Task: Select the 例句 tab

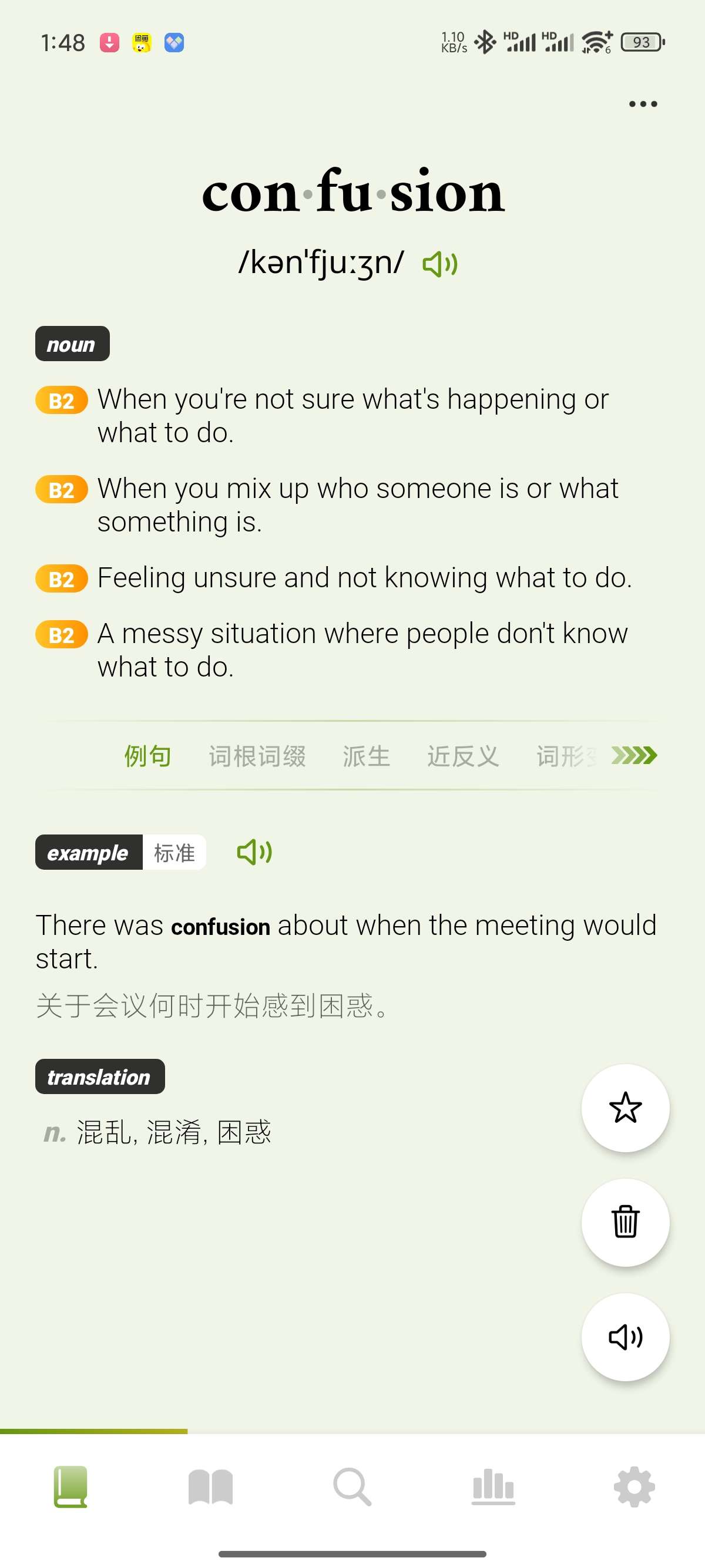Action: 148,756
